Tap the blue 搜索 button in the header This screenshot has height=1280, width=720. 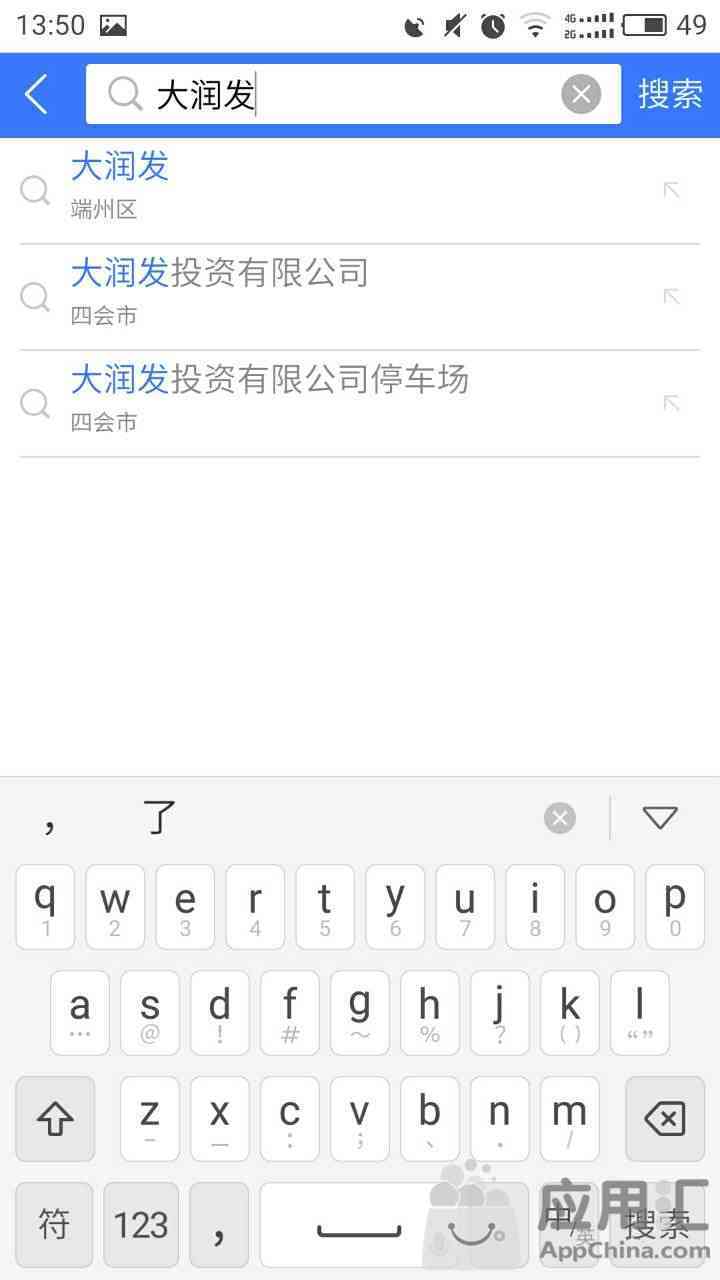click(x=670, y=95)
